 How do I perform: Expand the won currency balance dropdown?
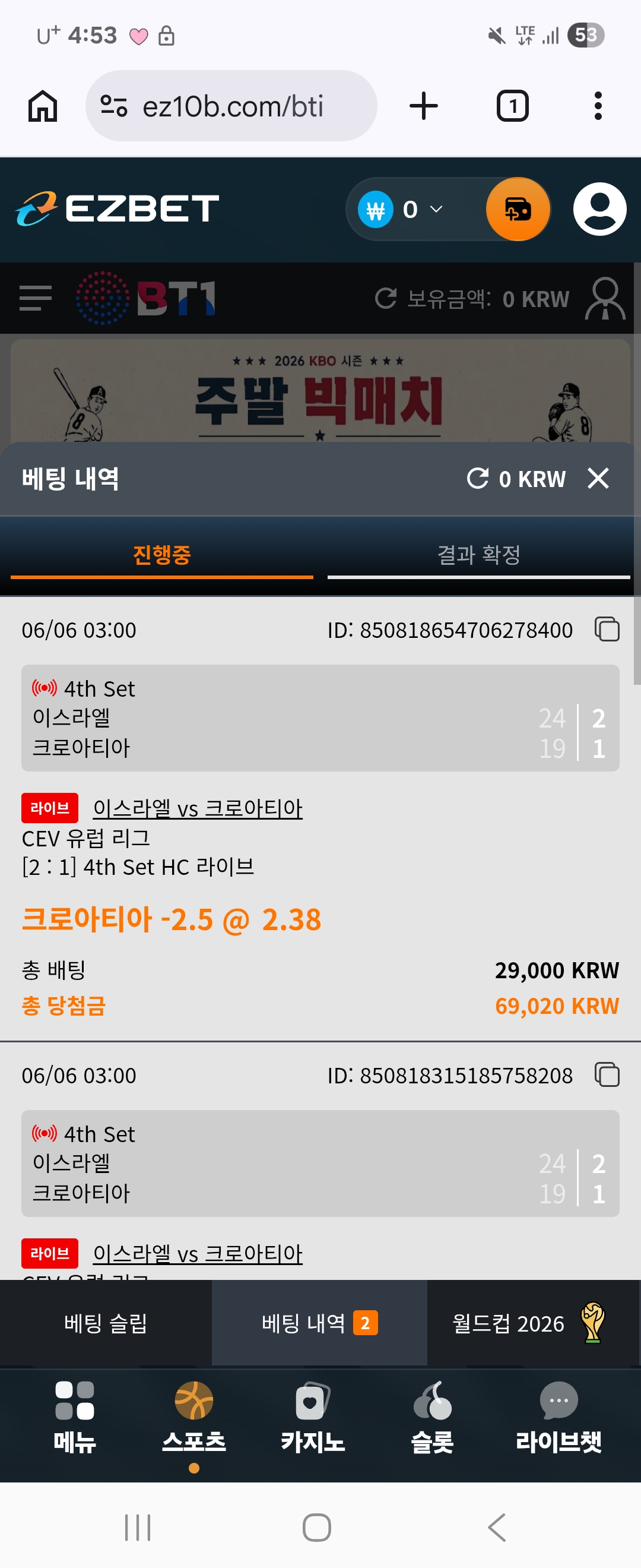(x=401, y=210)
